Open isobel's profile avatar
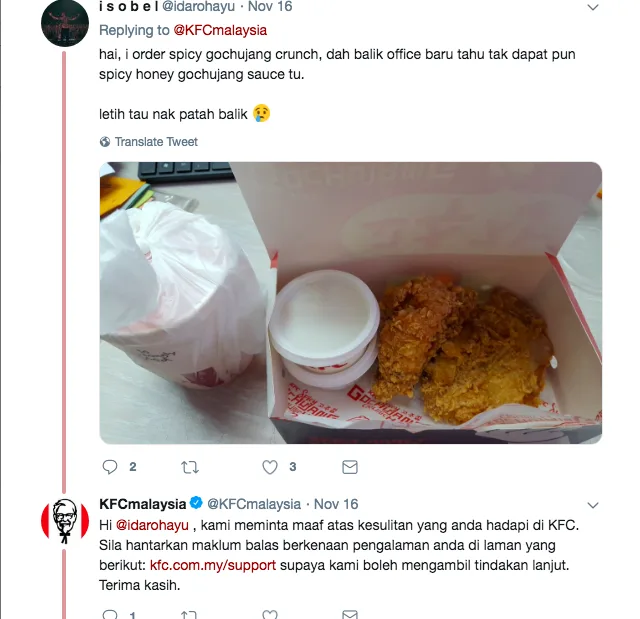This screenshot has width=640, height=619. pyautogui.click(x=64, y=22)
